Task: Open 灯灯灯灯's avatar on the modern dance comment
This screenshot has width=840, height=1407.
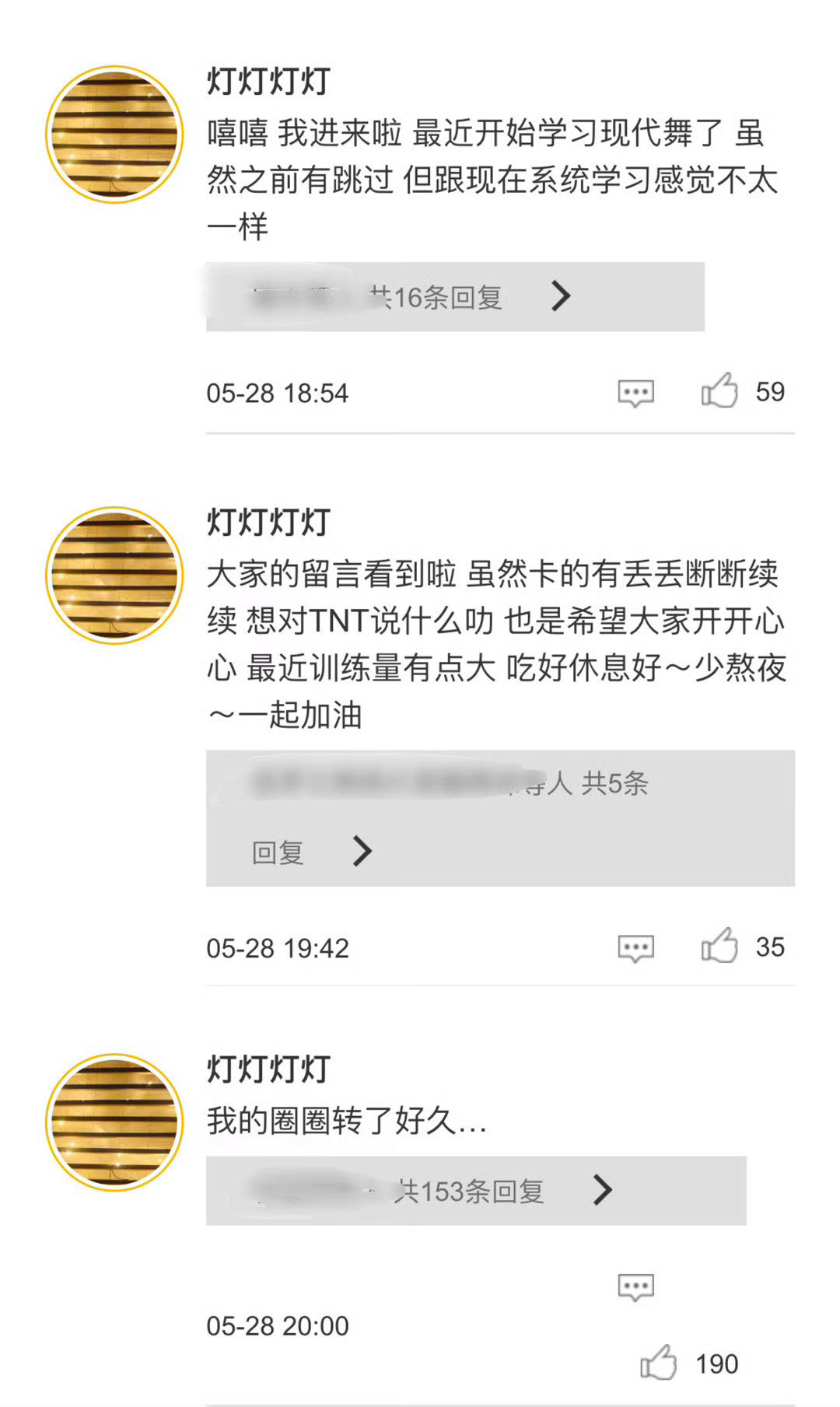Action: (114, 135)
